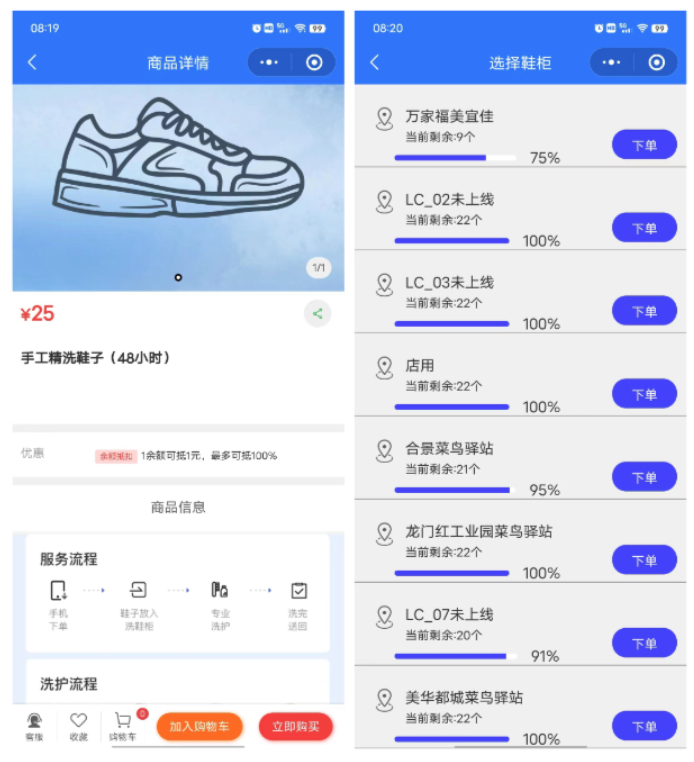Tap 加入购物车 button

point(199,727)
